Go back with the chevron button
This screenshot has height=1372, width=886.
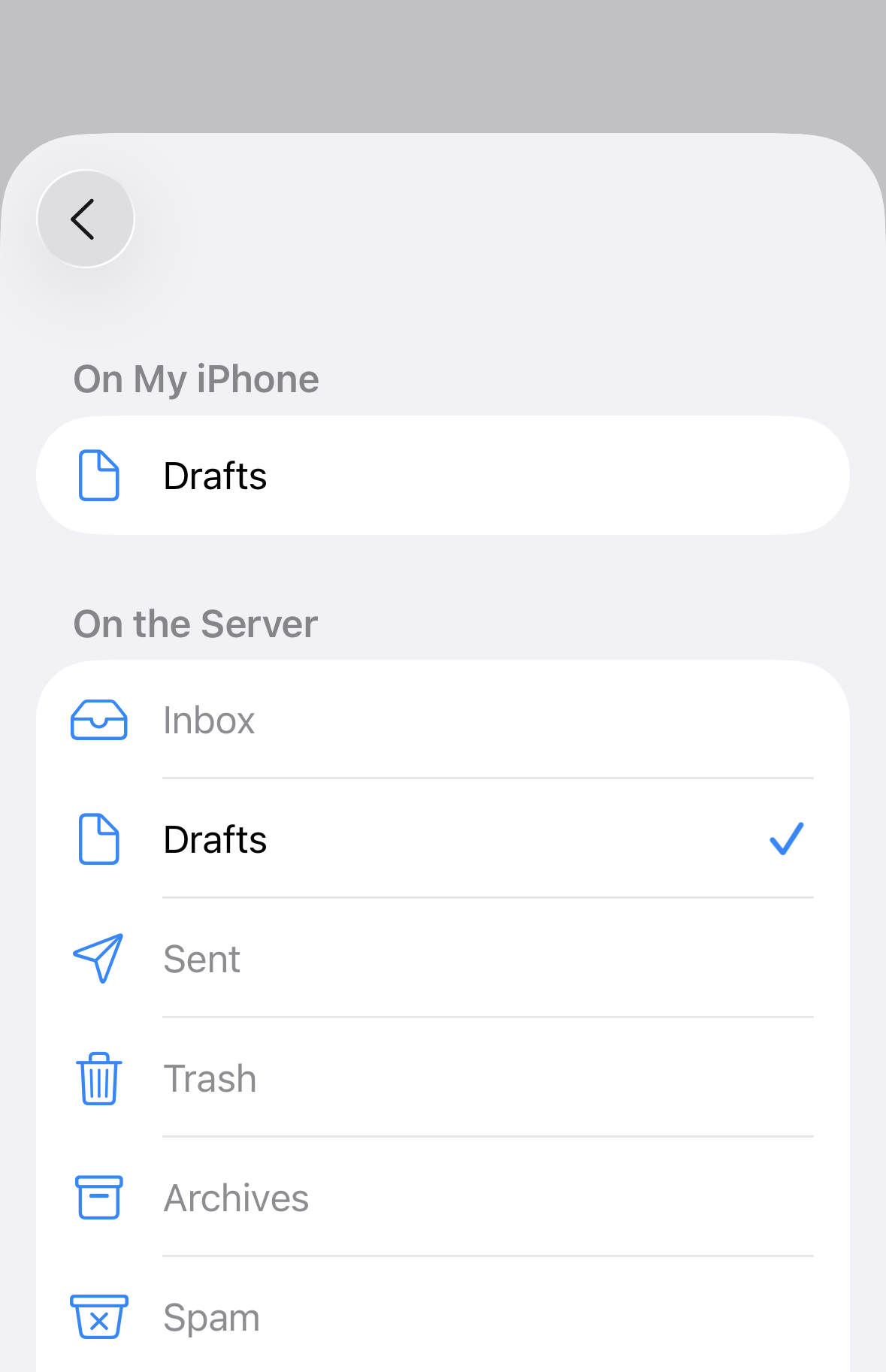pos(86,219)
